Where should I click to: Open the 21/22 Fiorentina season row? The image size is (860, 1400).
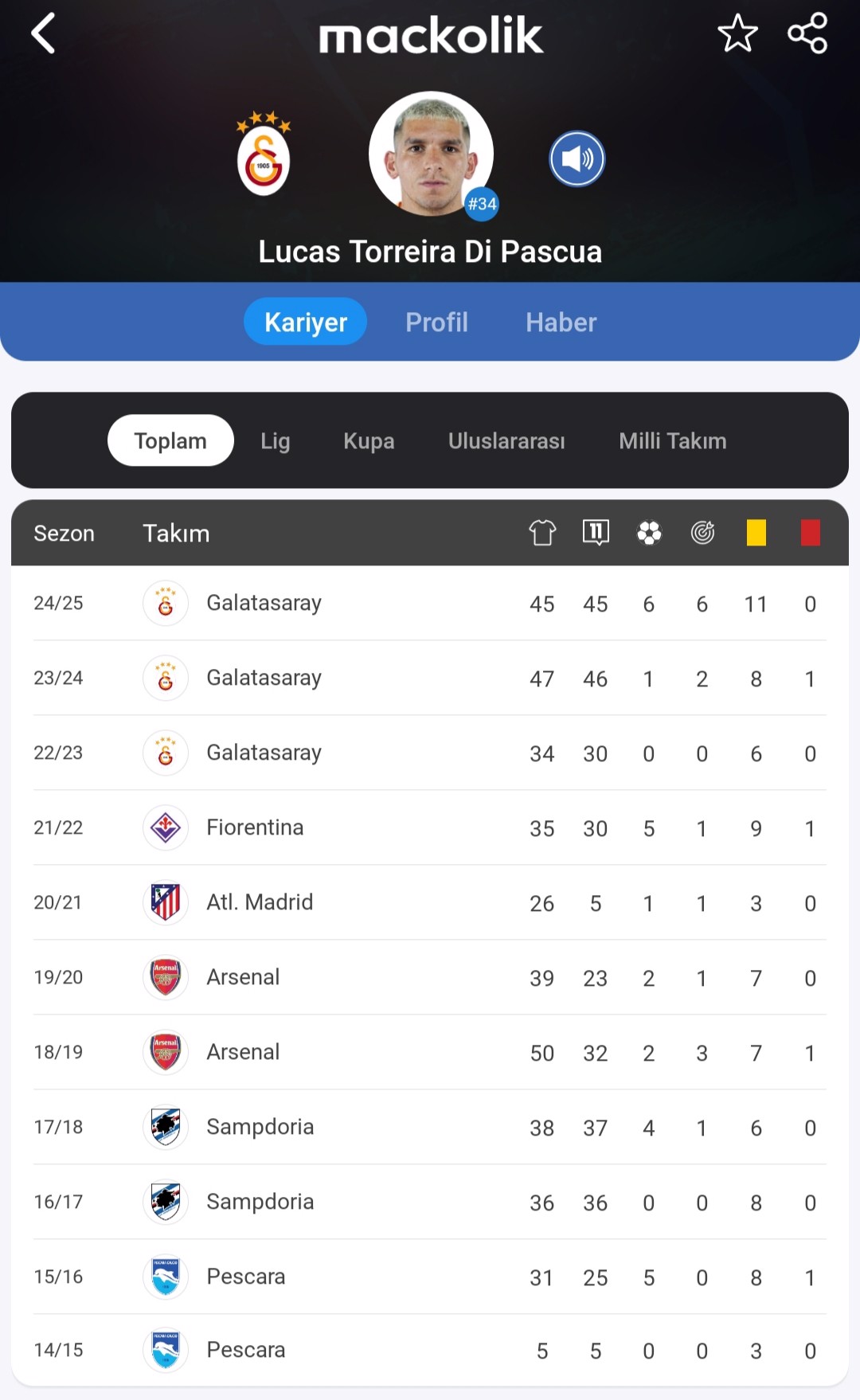pyautogui.click(x=430, y=828)
